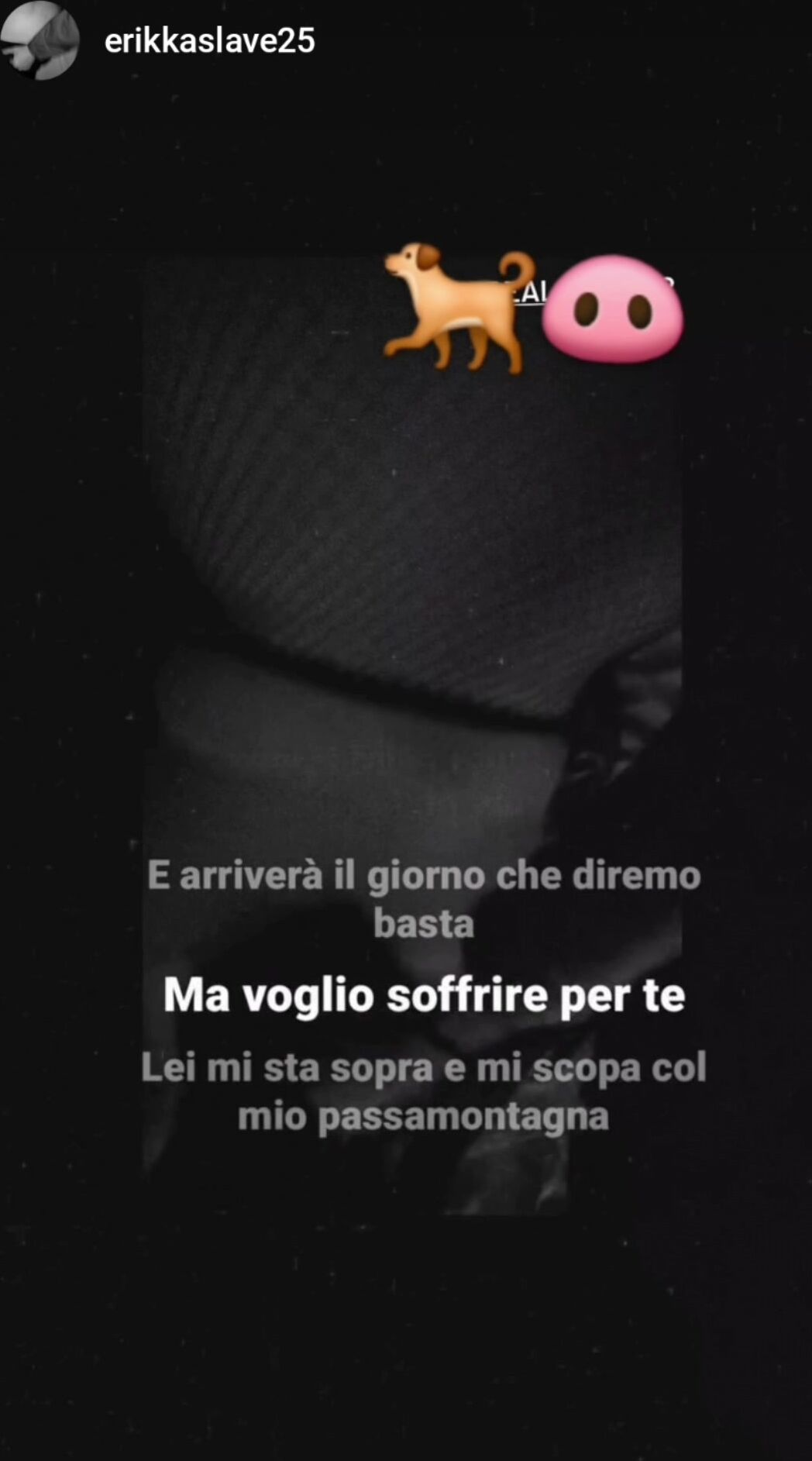The width and height of the screenshot is (812, 1461).
Task: Open the profile picture of erikkaslave25
Action: pyautogui.click(x=40, y=40)
